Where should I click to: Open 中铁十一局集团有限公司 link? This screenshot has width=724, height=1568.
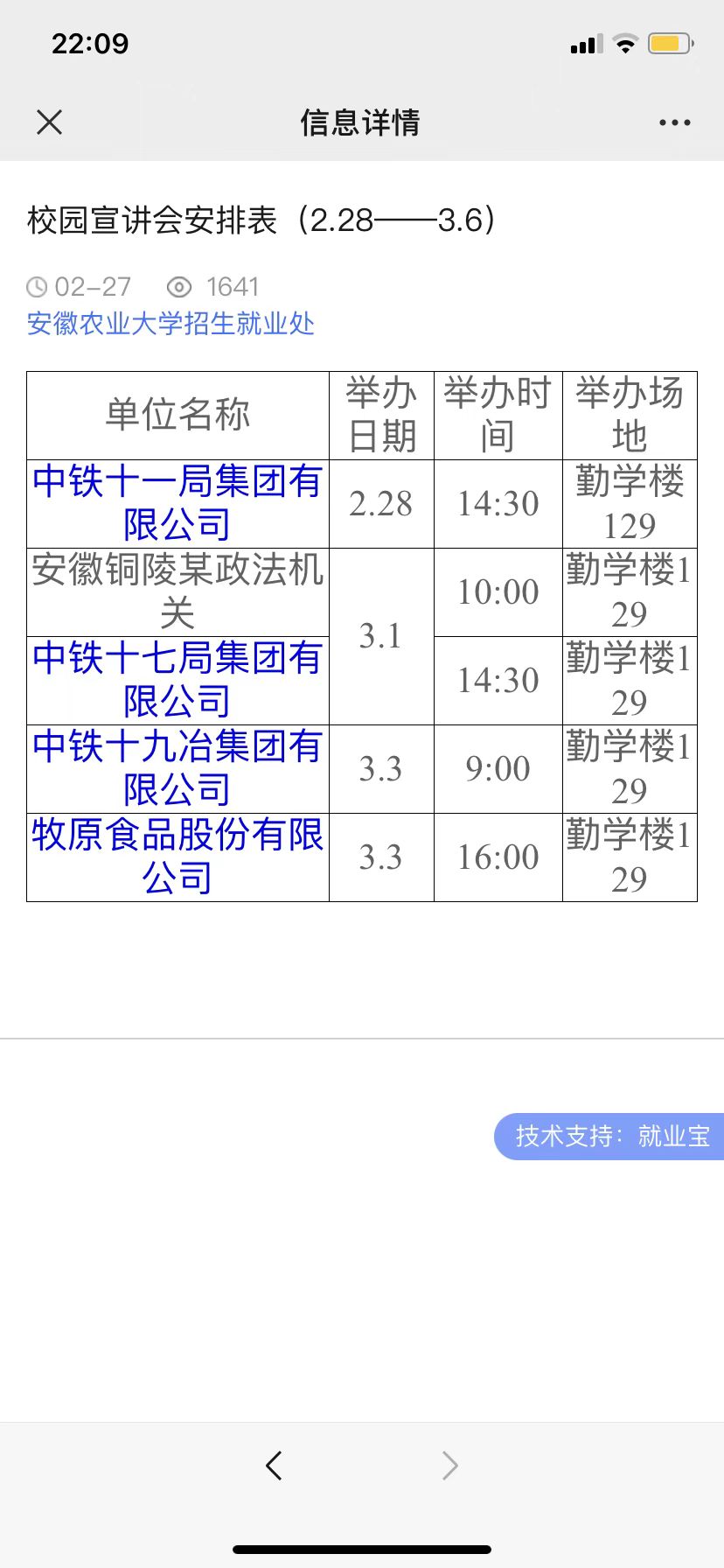(x=178, y=503)
